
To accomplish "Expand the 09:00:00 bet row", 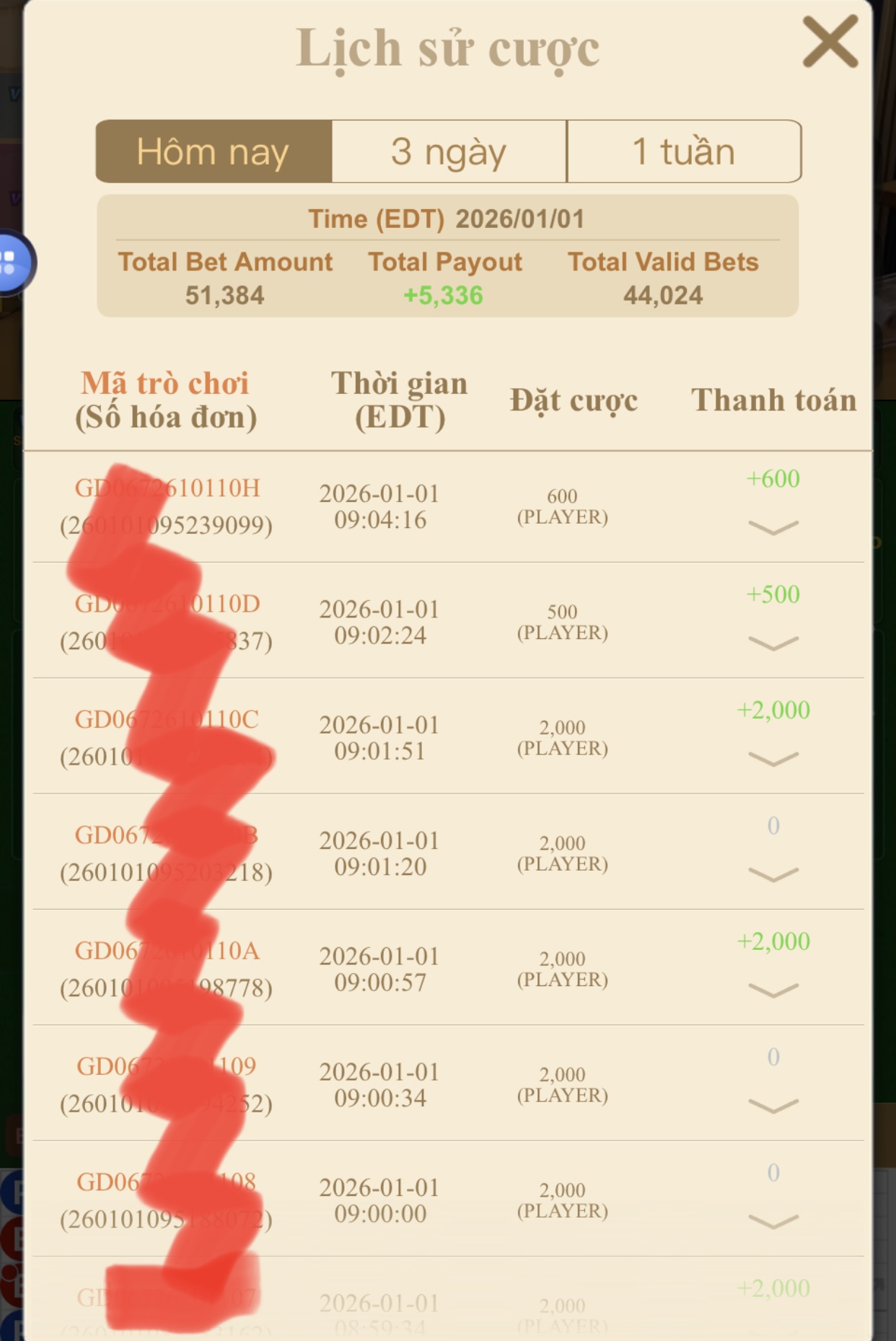I will click(x=773, y=1221).
